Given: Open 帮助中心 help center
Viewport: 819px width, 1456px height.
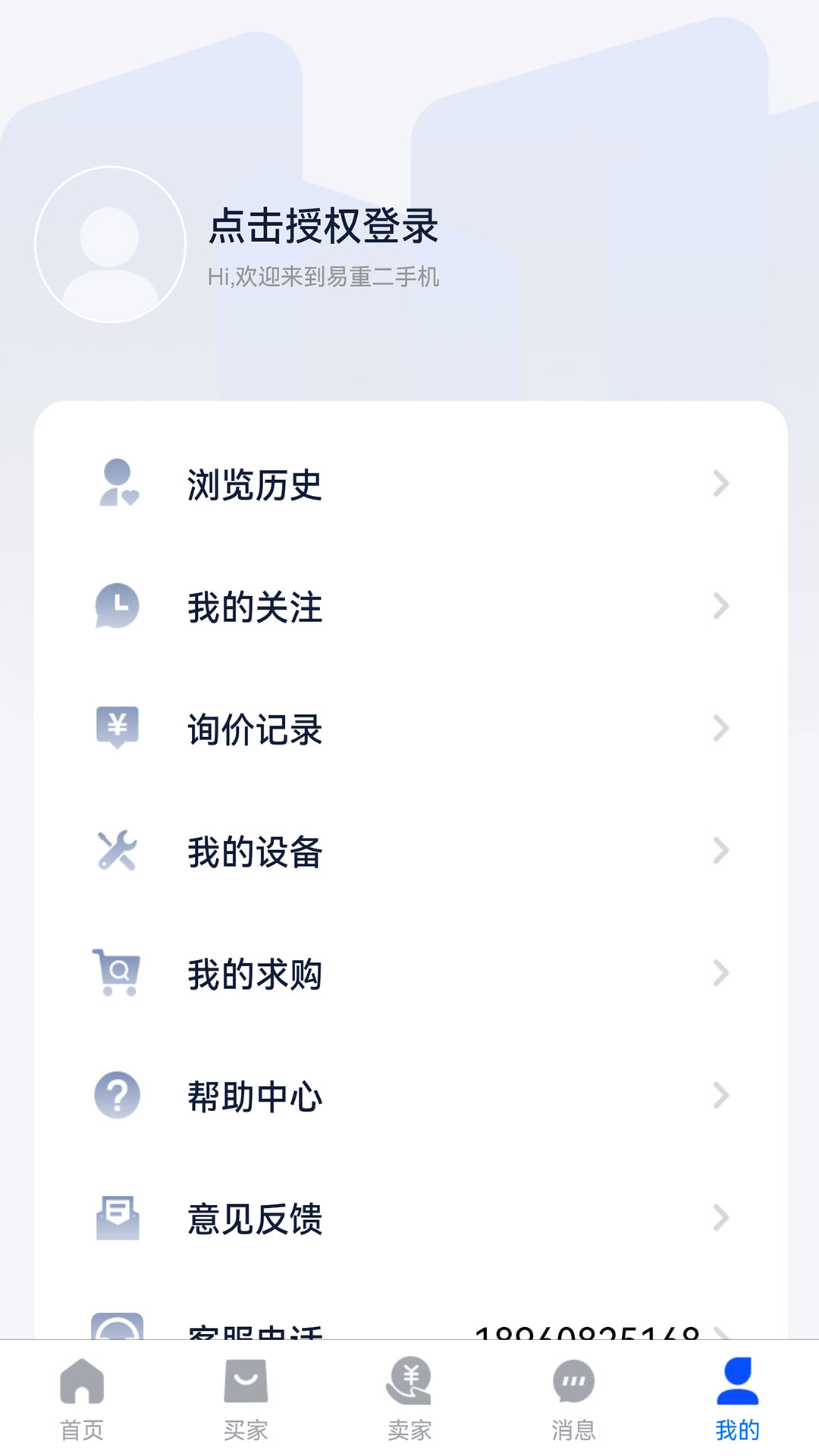Looking at the screenshot, I should click(x=409, y=1096).
